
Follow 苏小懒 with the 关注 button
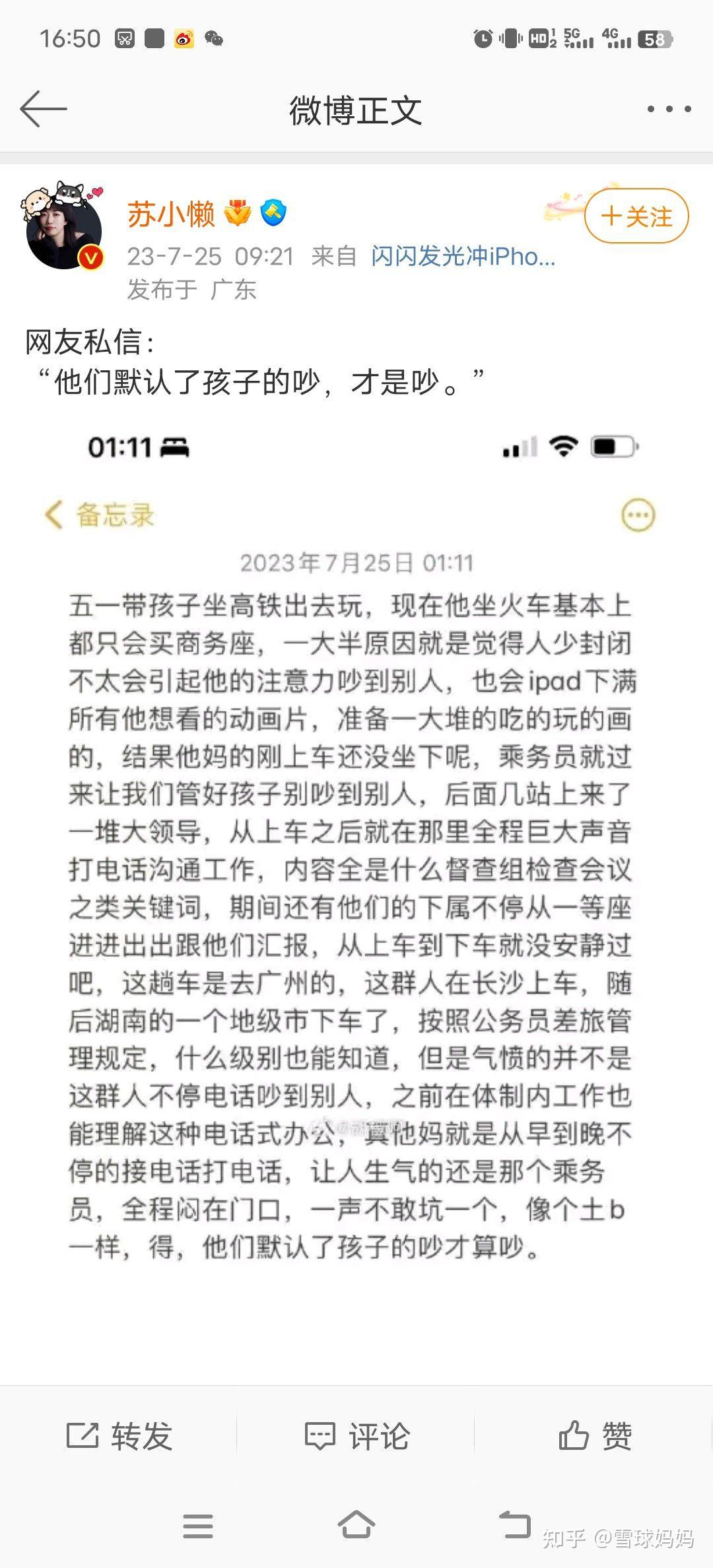coord(636,216)
